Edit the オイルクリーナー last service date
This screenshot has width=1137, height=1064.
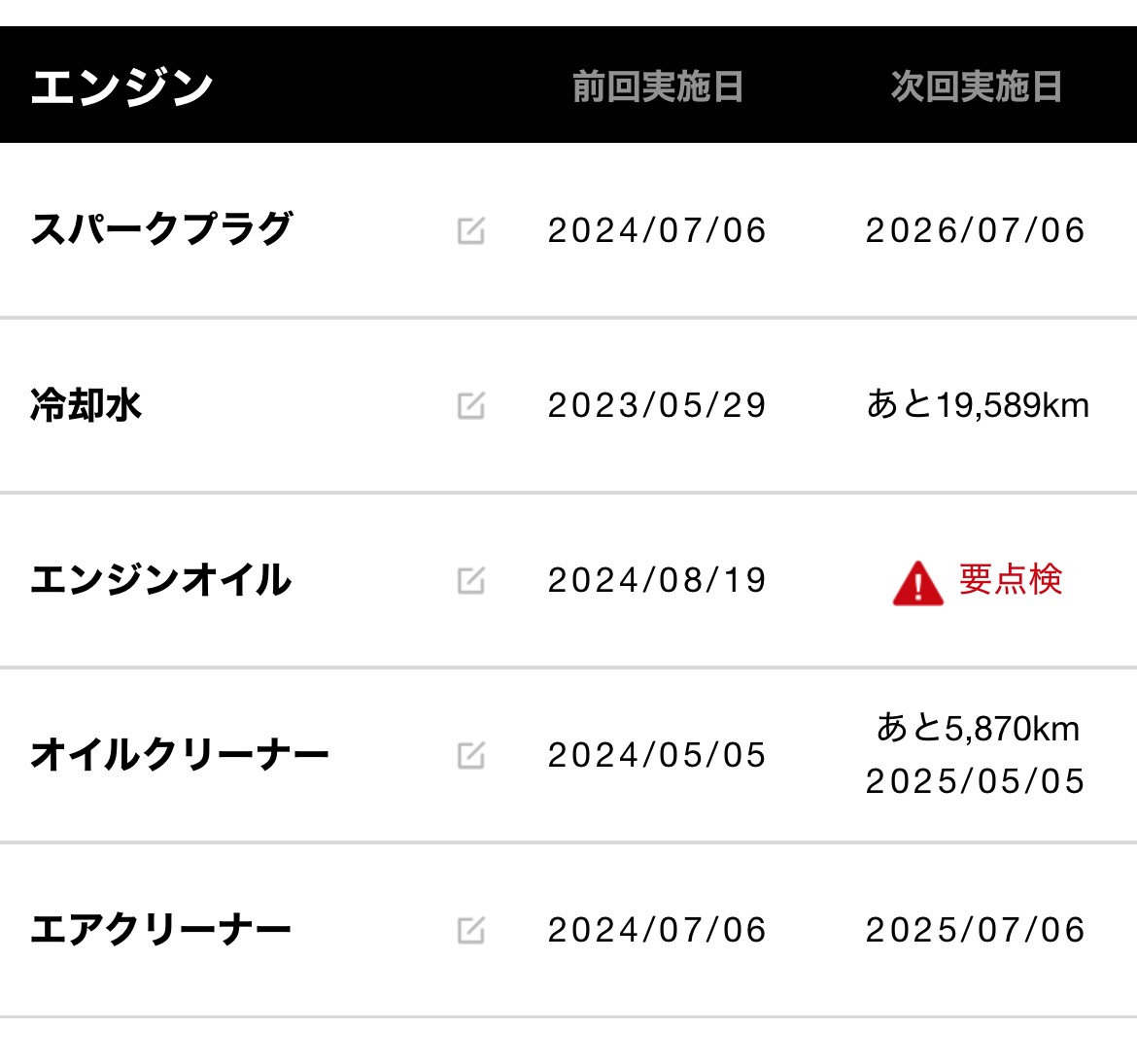(471, 755)
